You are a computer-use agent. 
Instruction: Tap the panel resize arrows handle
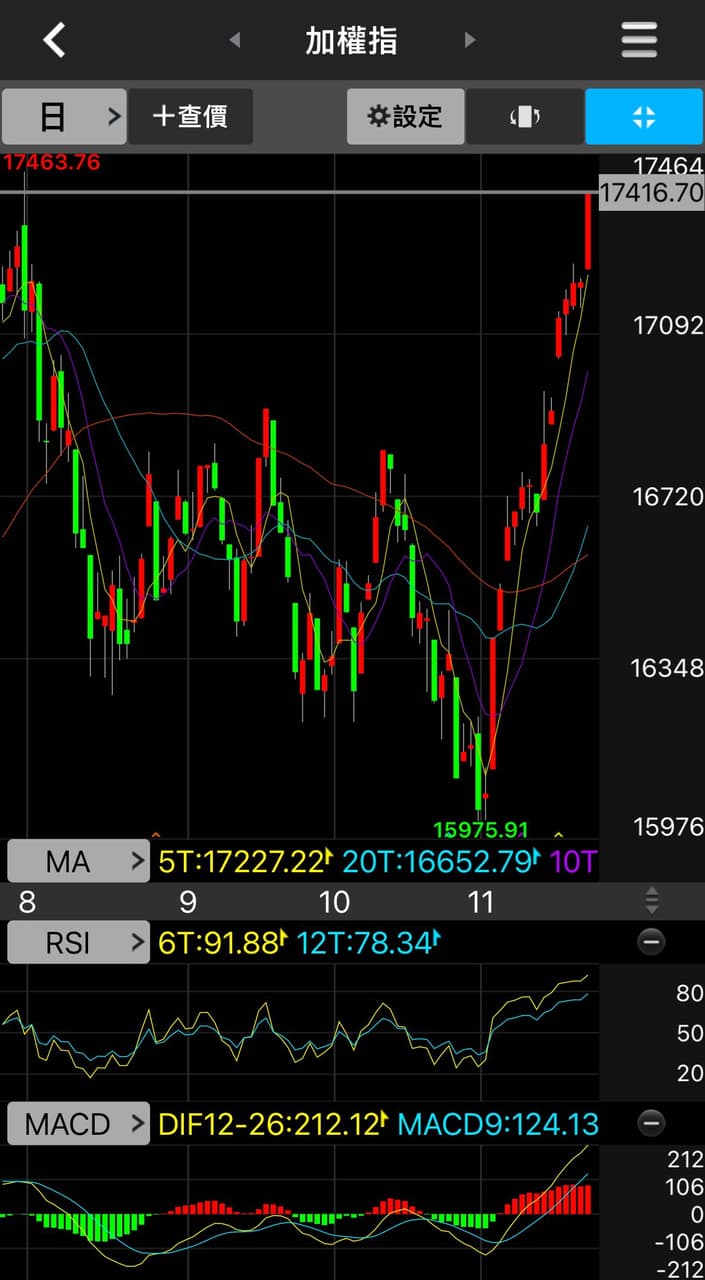coord(651,900)
